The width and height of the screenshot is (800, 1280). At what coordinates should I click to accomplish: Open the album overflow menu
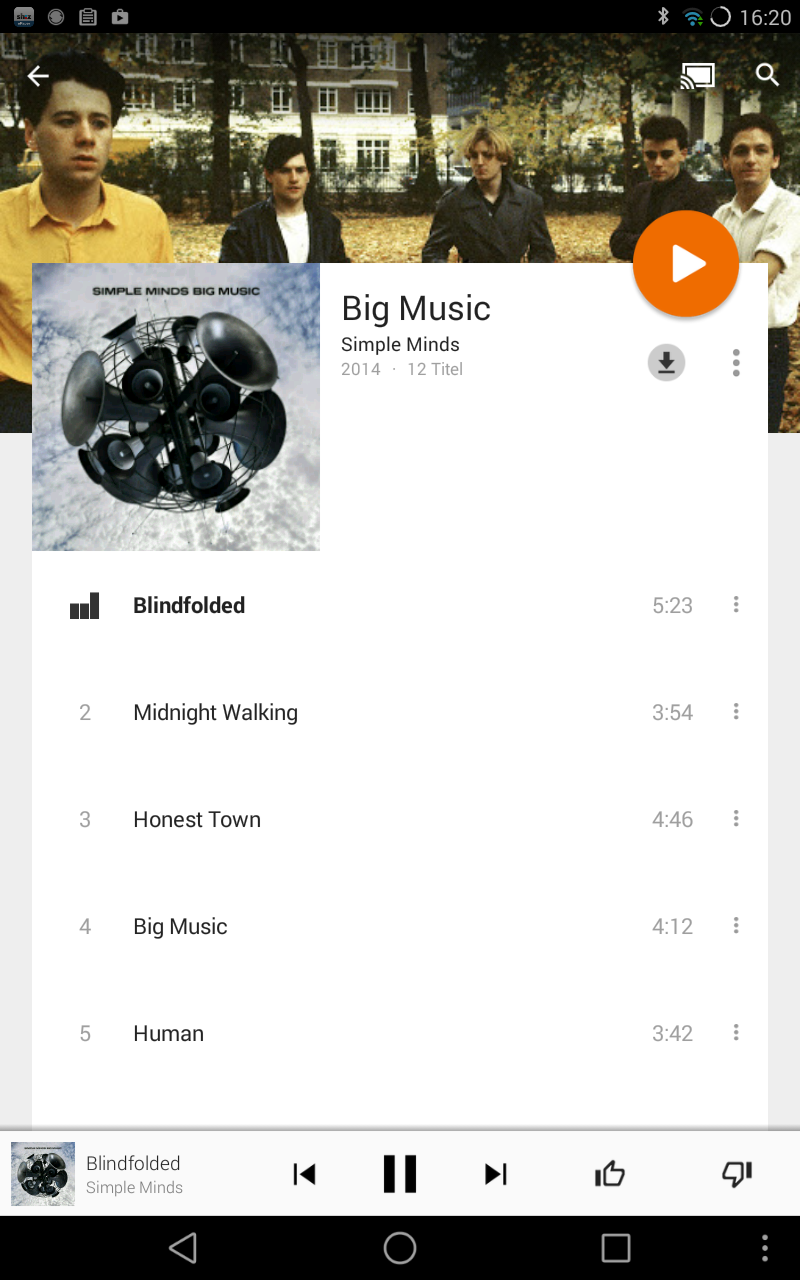click(736, 363)
